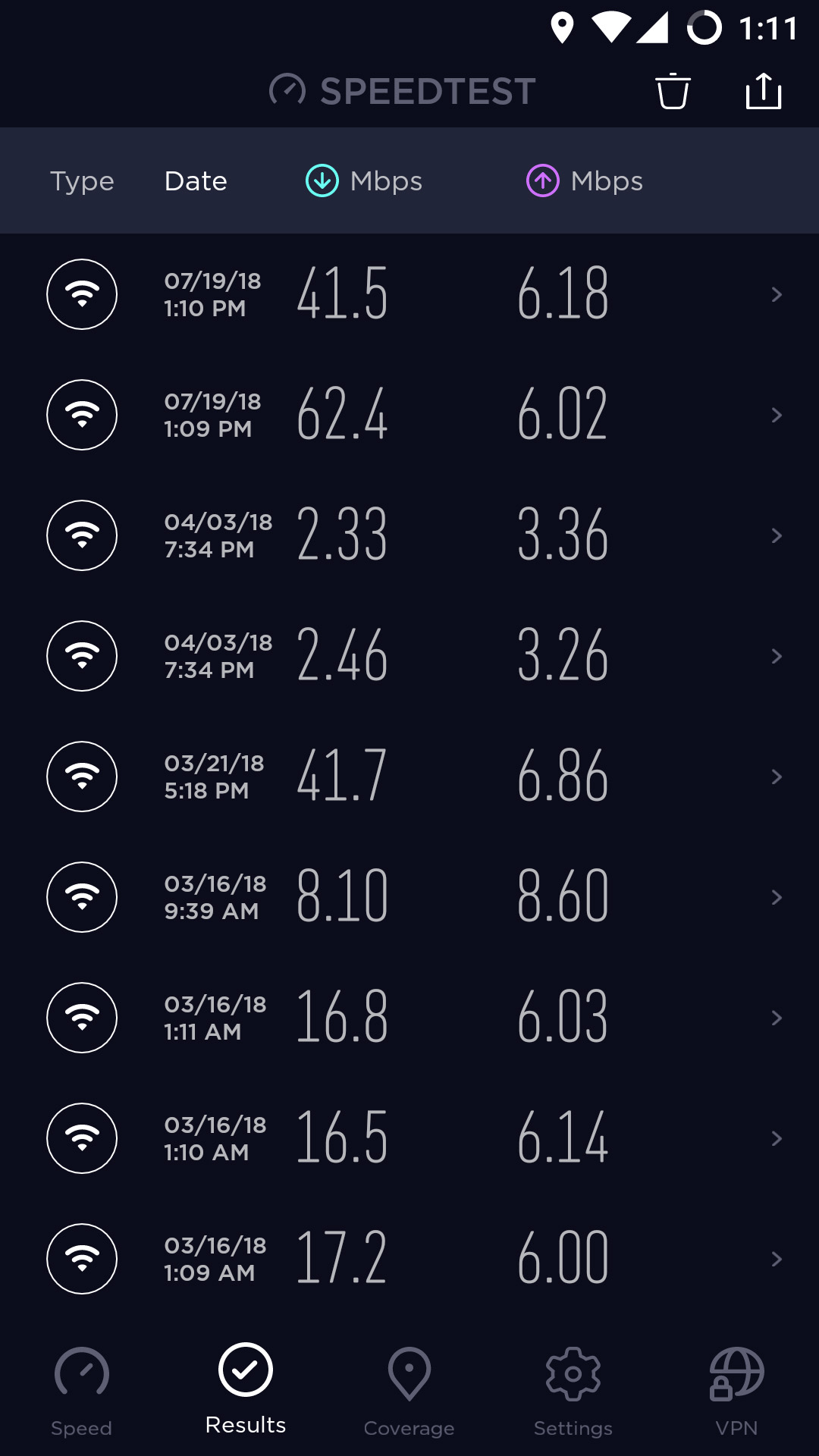819x1456 pixels.
Task: Delete results with the trash icon
Action: click(673, 92)
